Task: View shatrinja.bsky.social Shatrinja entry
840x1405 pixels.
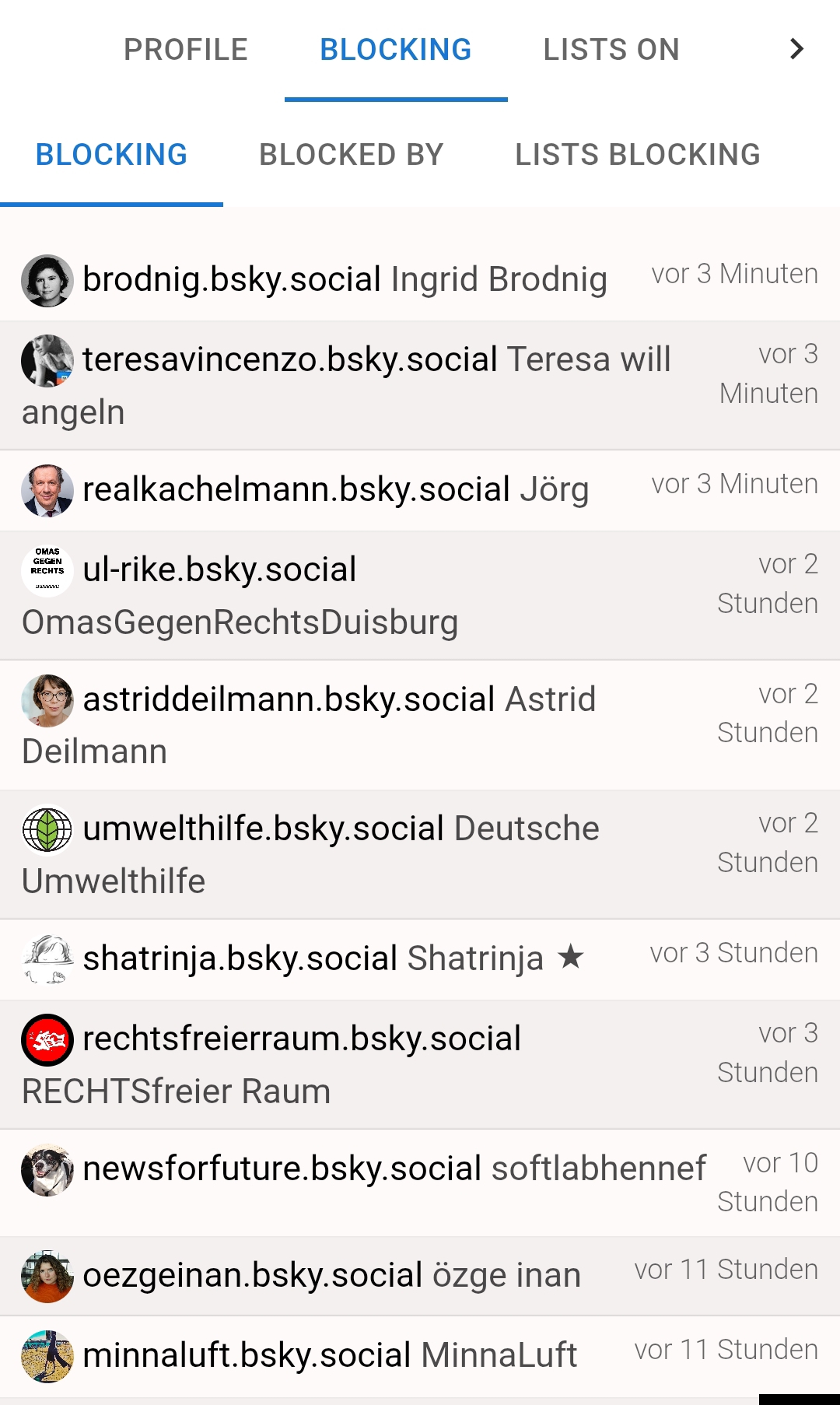Action: [313, 958]
